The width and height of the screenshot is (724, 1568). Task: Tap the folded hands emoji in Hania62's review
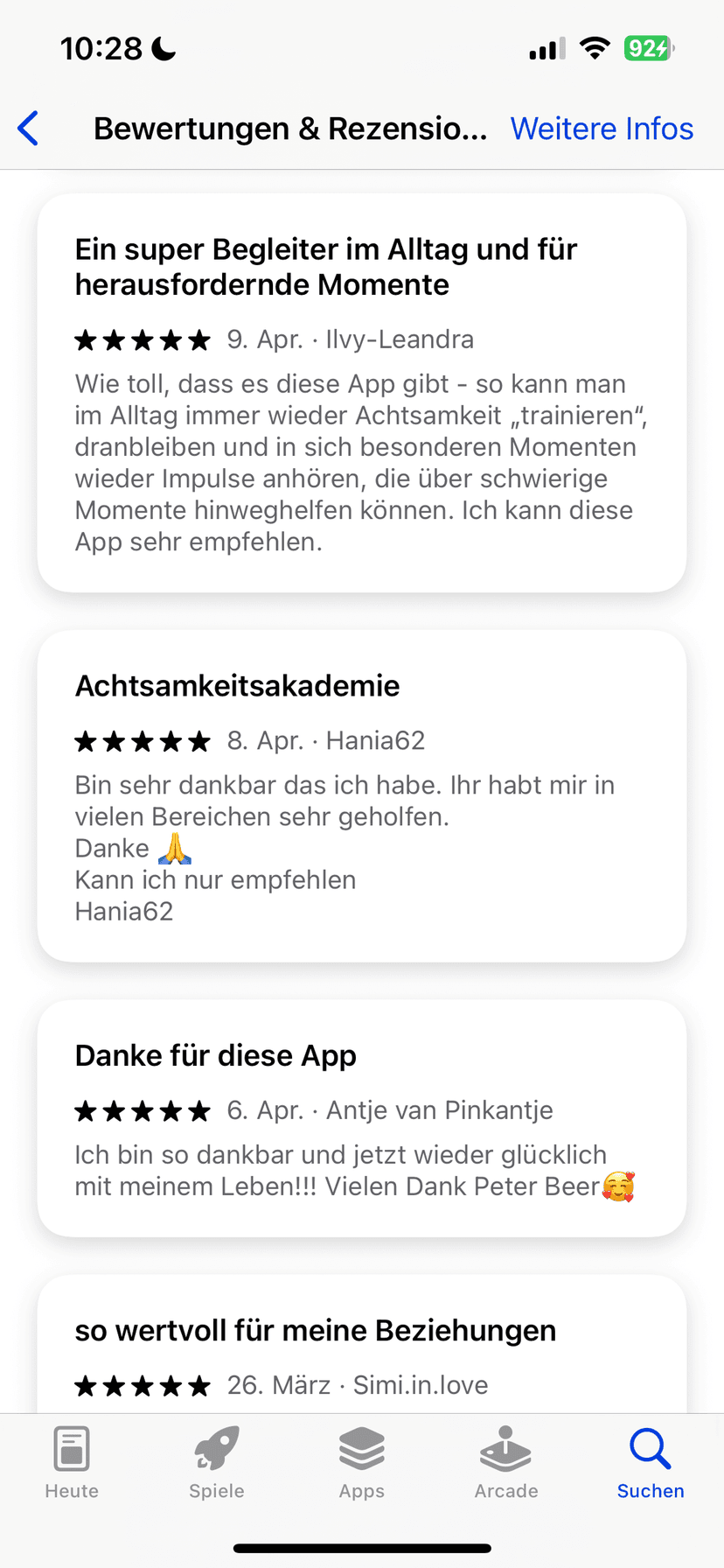tap(174, 847)
